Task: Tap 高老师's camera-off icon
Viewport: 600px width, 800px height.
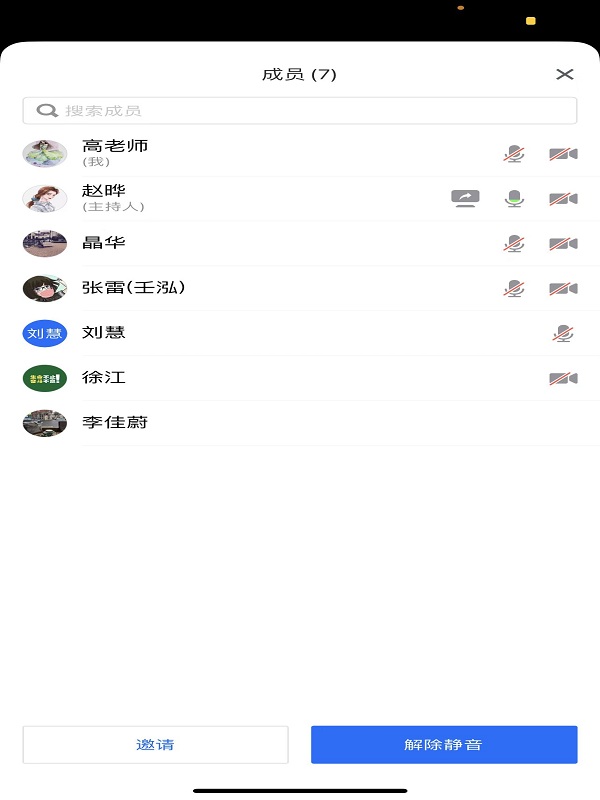Action: [563, 154]
